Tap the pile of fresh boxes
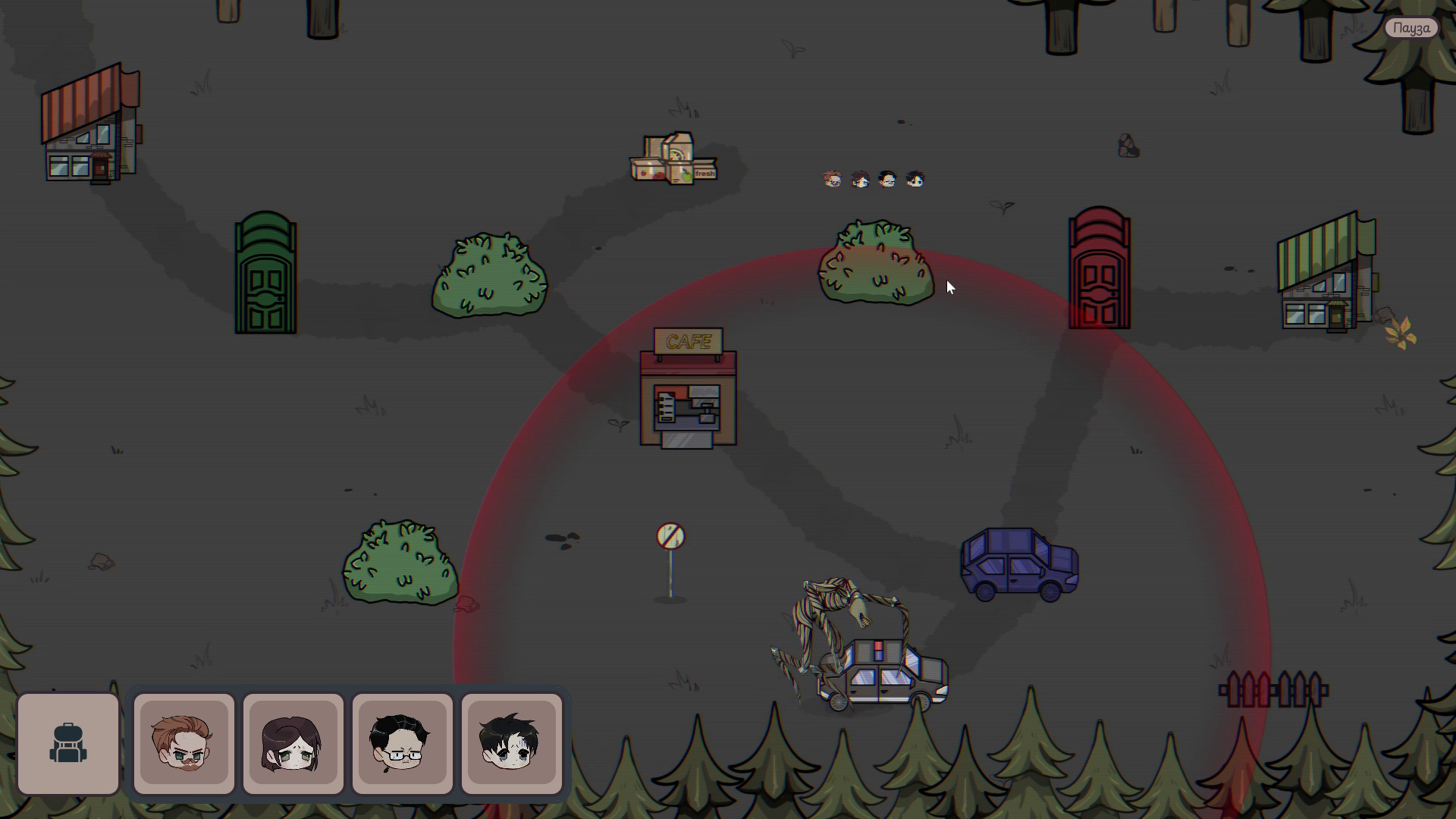 673,159
